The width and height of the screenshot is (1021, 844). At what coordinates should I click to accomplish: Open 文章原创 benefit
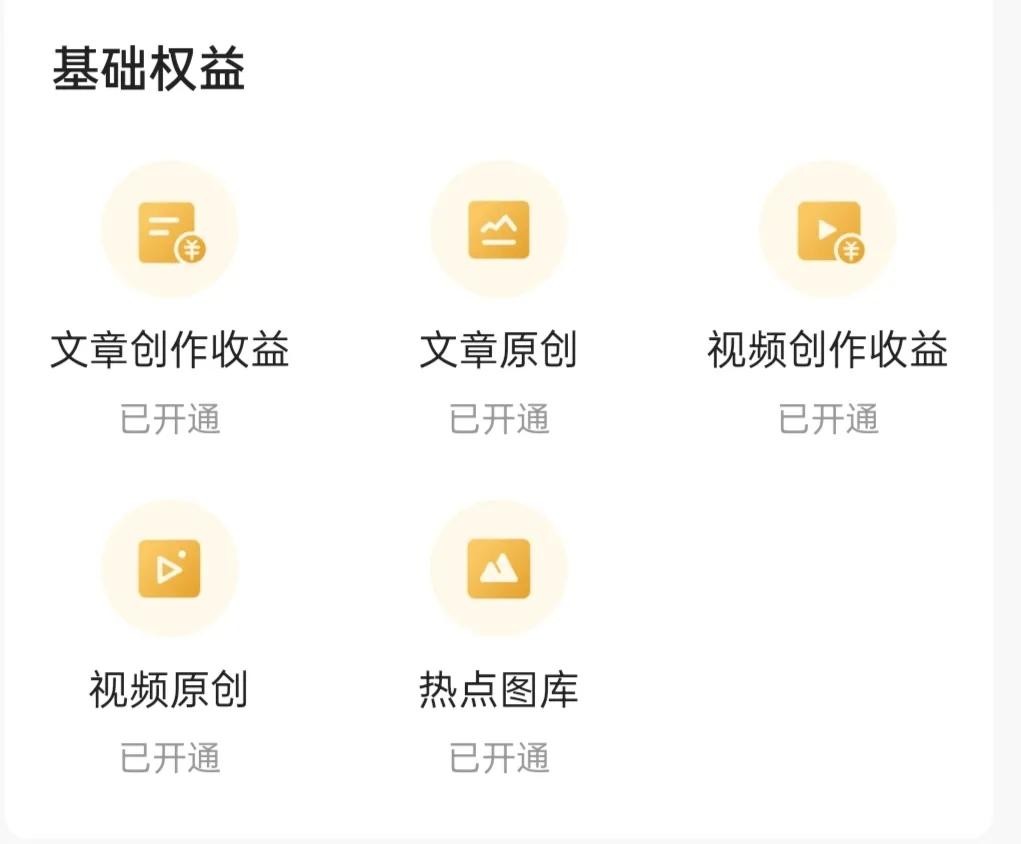tap(498, 232)
